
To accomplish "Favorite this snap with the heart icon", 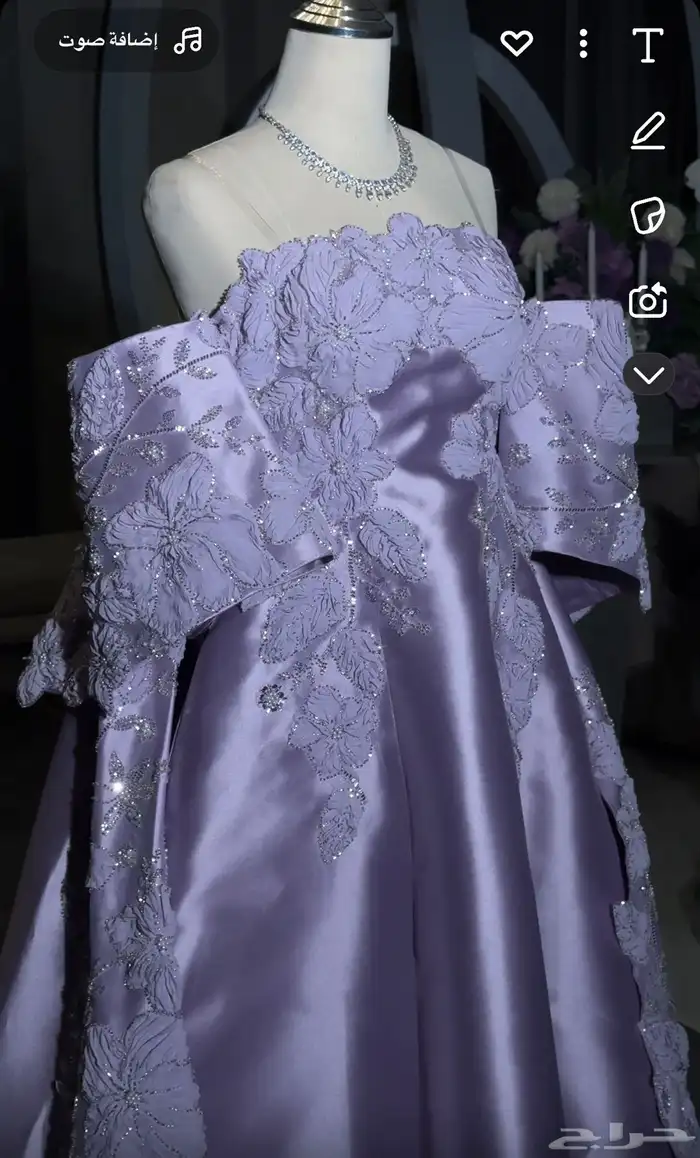I will (516, 43).
